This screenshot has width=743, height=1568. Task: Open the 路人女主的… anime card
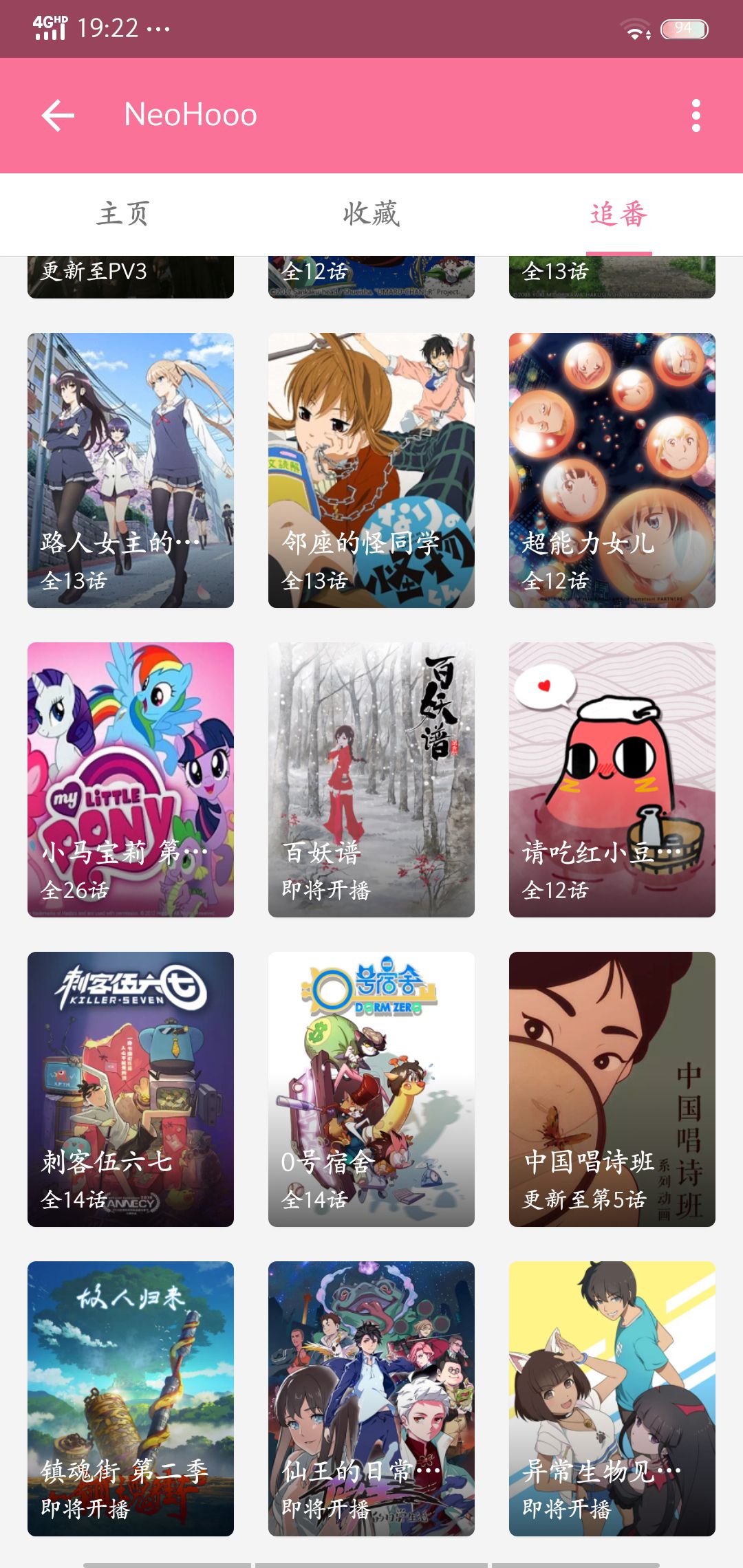coord(131,470)
